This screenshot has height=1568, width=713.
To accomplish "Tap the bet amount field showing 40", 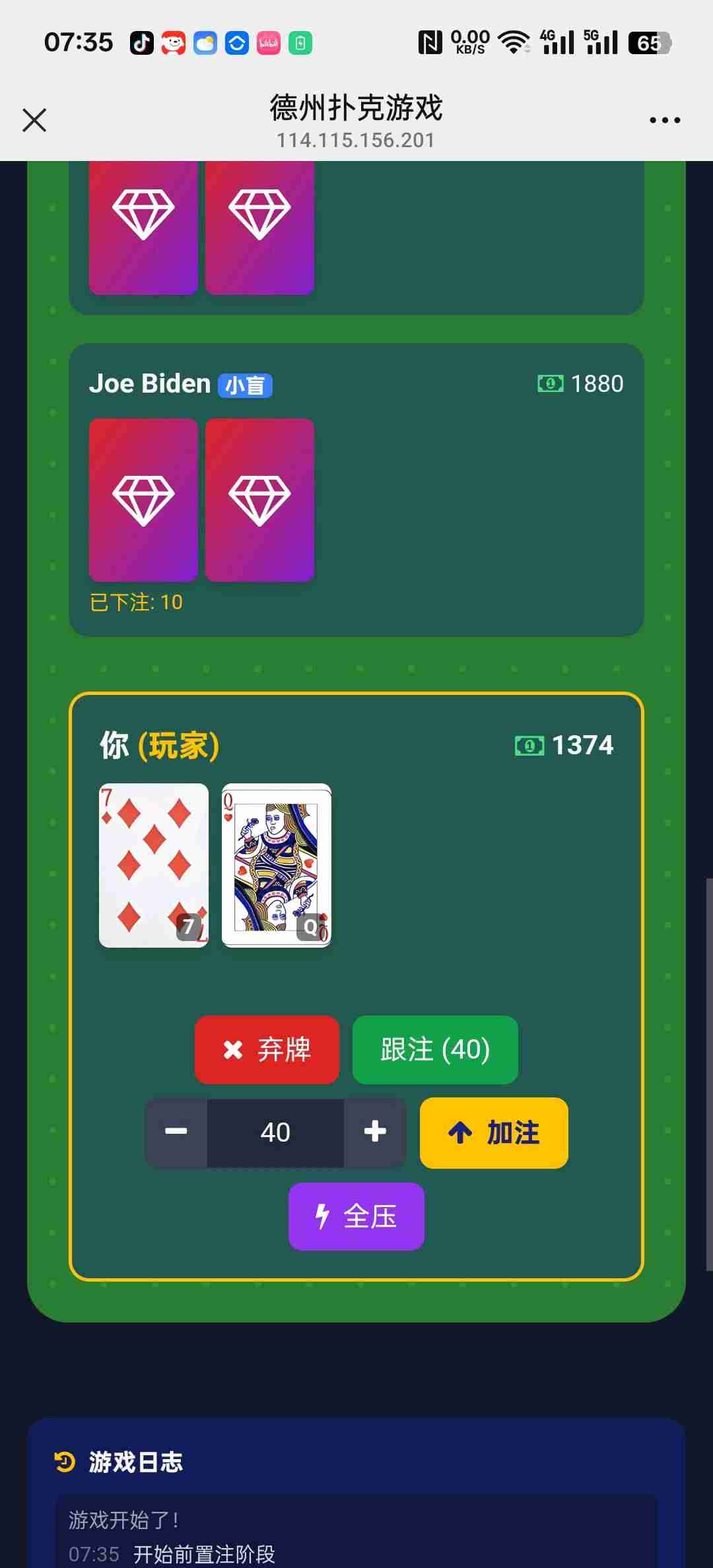I will [275, 1132].
